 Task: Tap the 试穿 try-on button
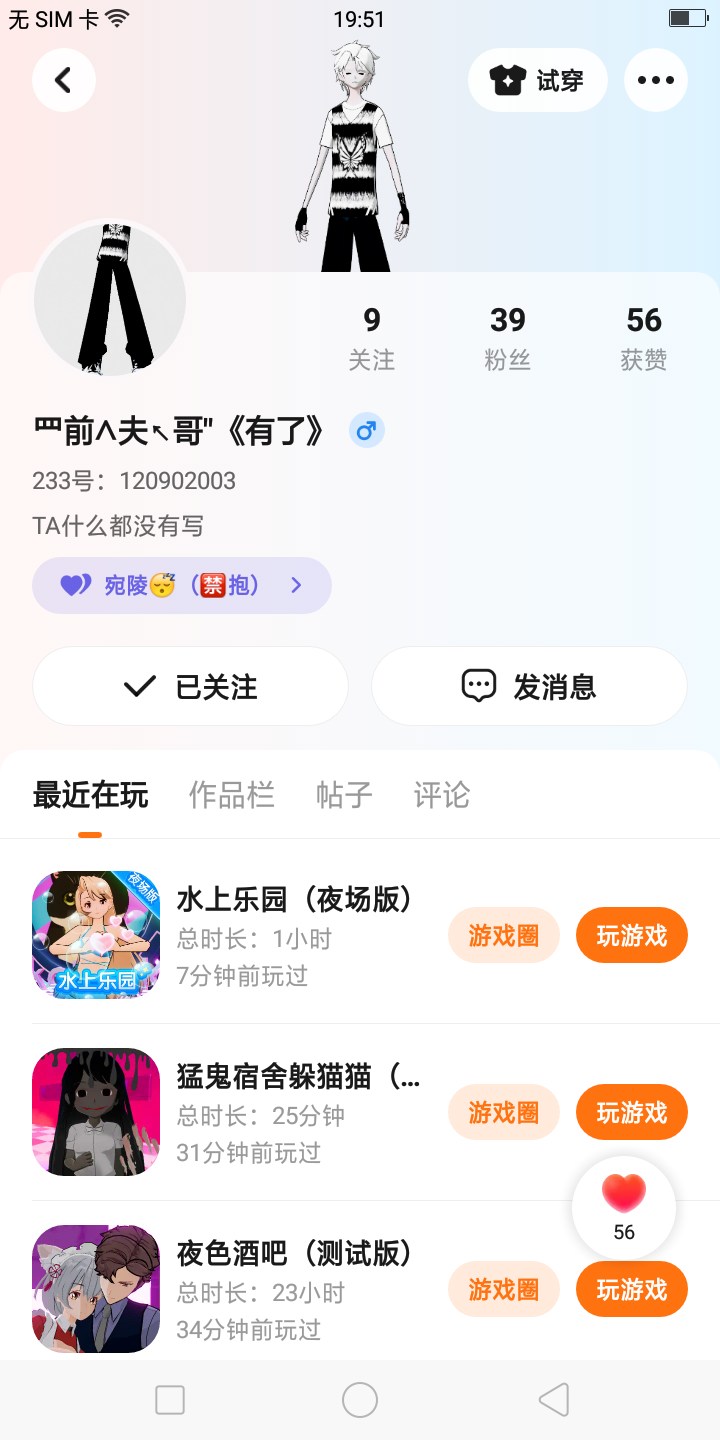point(538,80)
